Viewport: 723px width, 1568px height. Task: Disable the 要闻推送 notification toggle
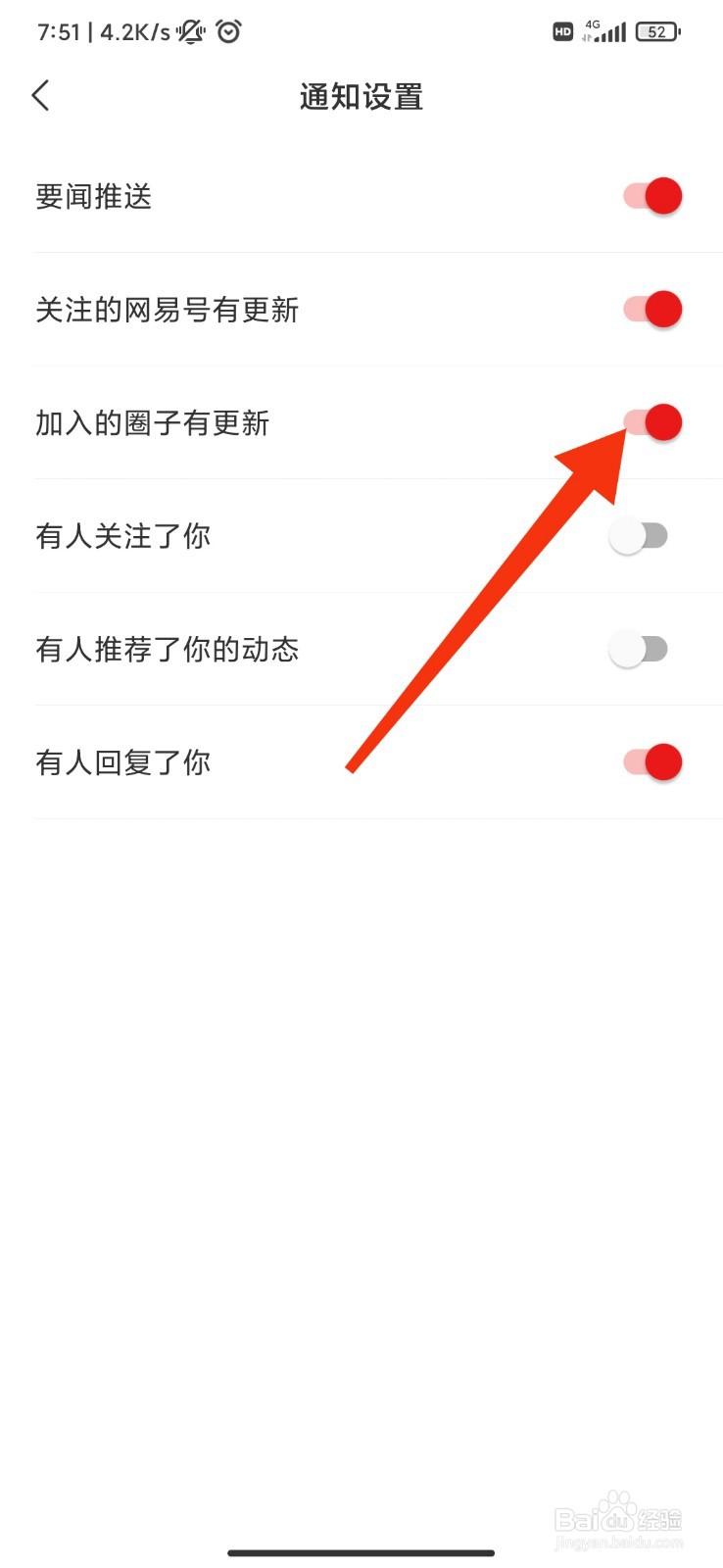pyautogui.click(x=652, y=195)
